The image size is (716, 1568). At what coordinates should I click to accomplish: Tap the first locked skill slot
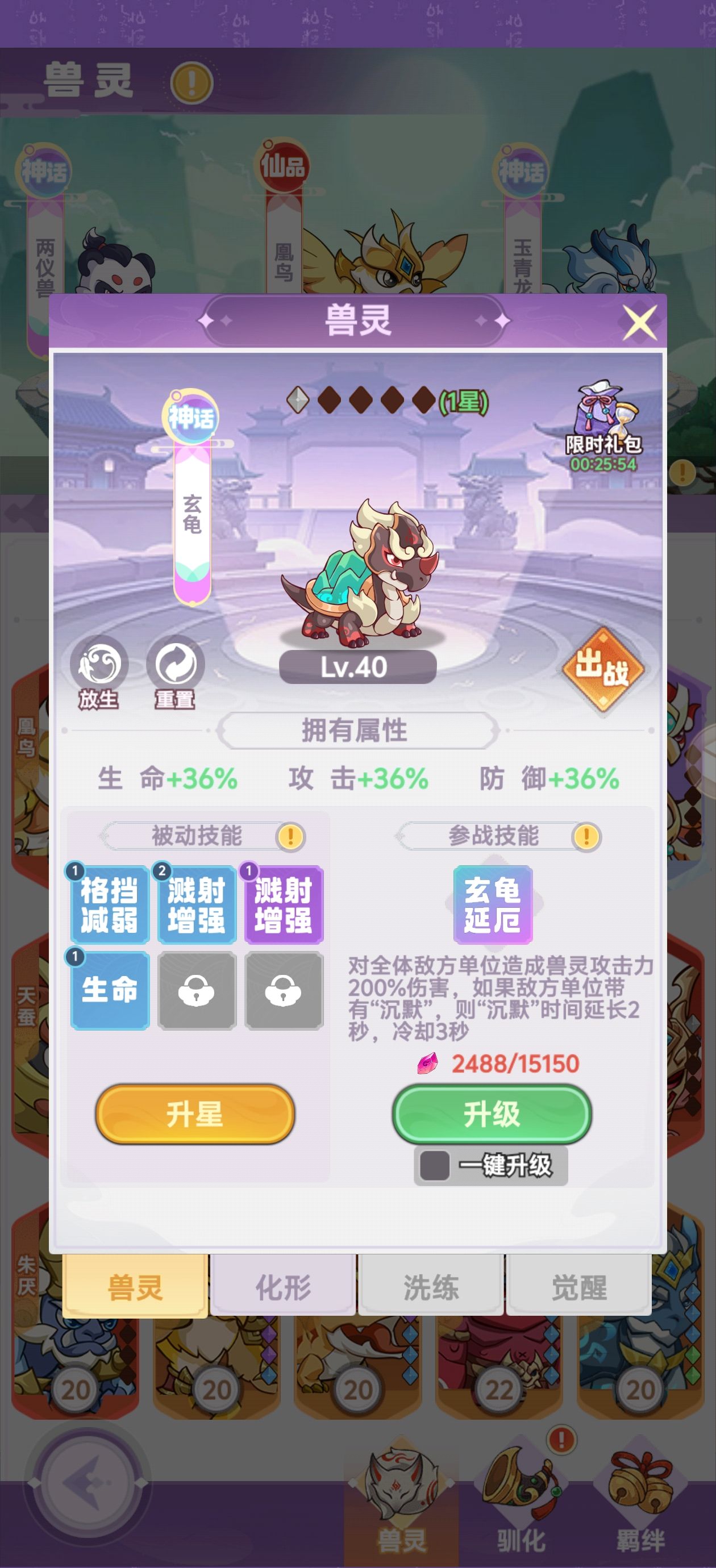click(x=196, y=990)
